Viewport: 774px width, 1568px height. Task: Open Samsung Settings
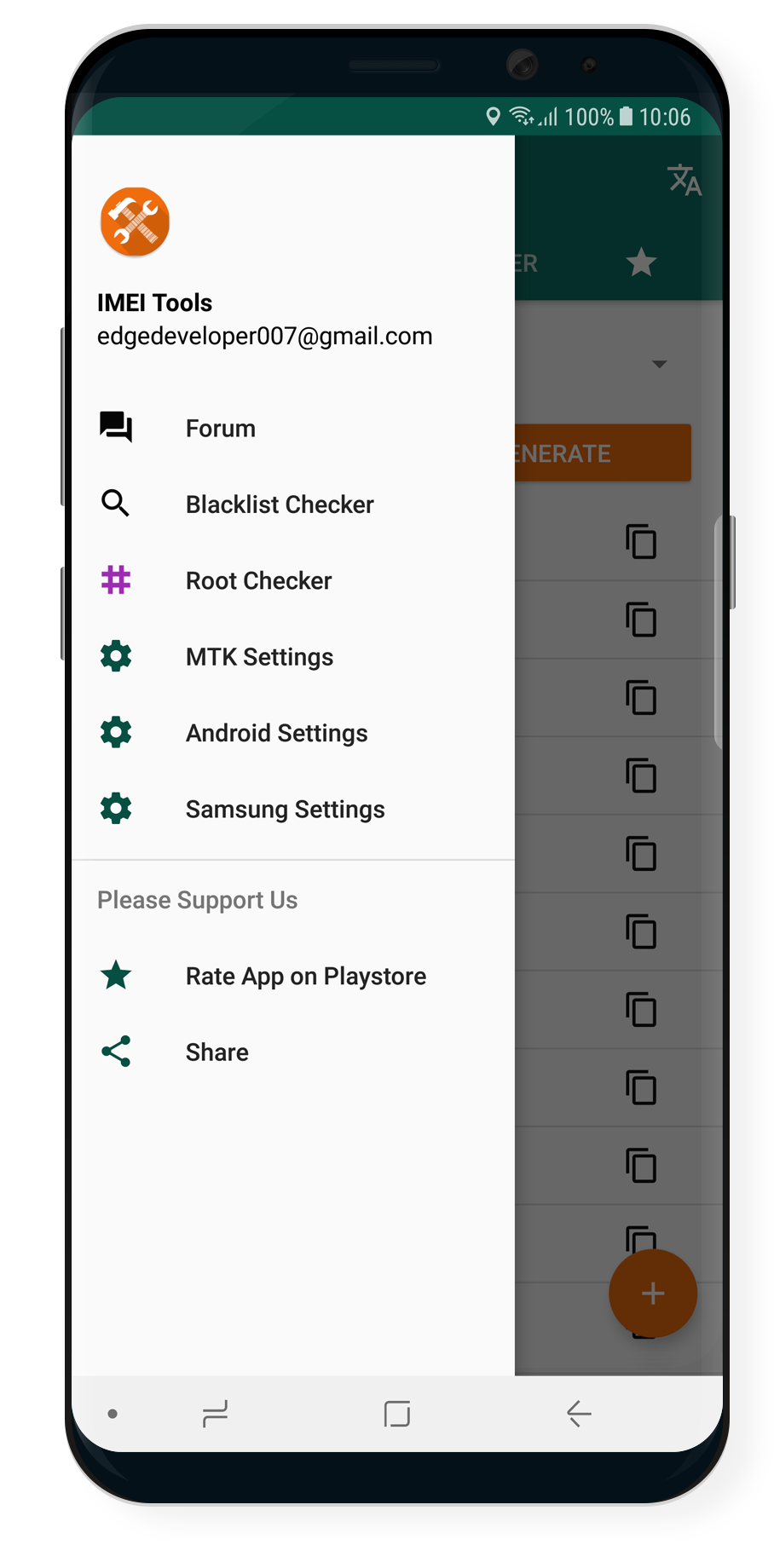point(293,809)
